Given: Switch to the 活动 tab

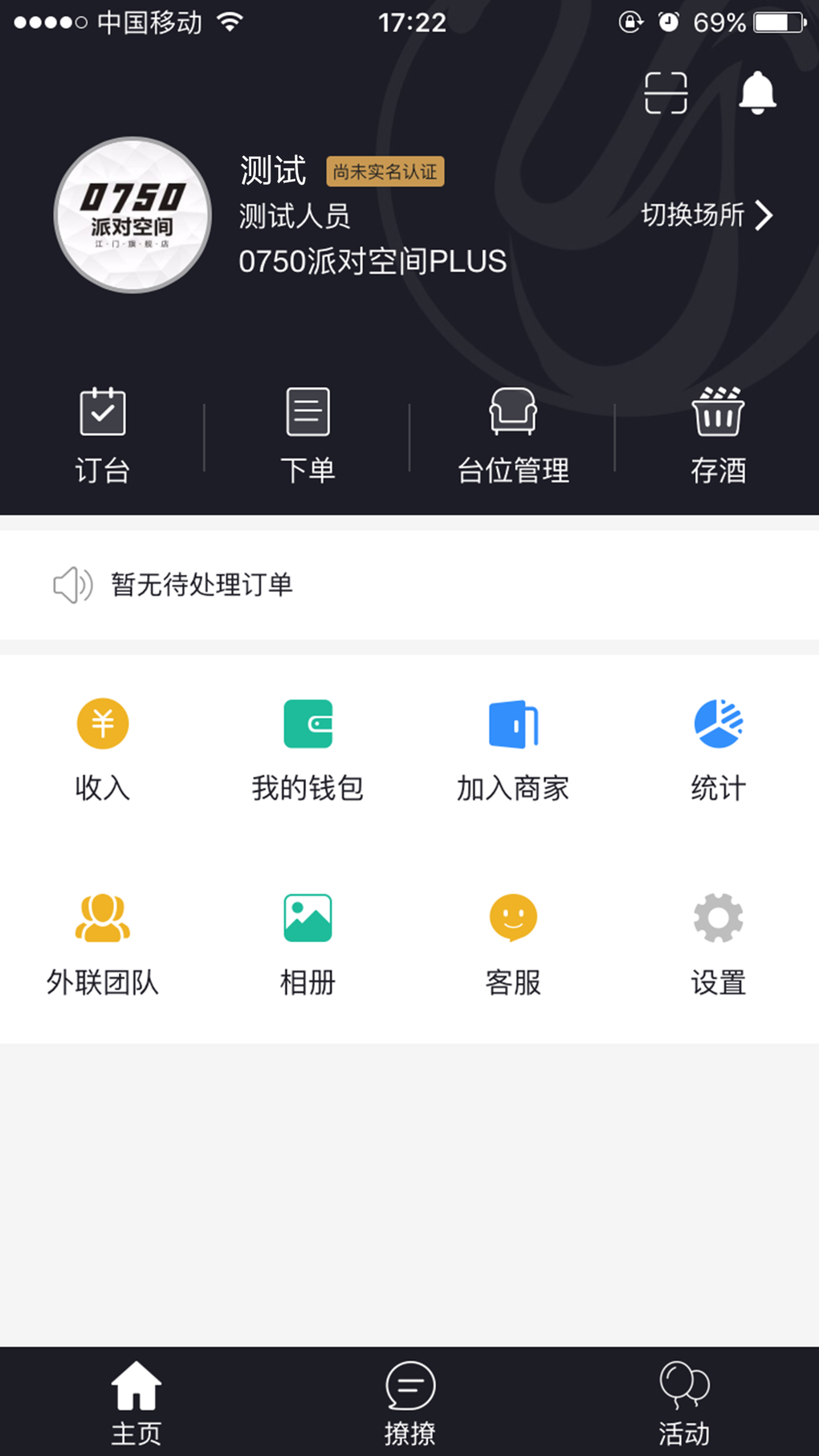Looking at the screenshot, I should coord(684,1402).
